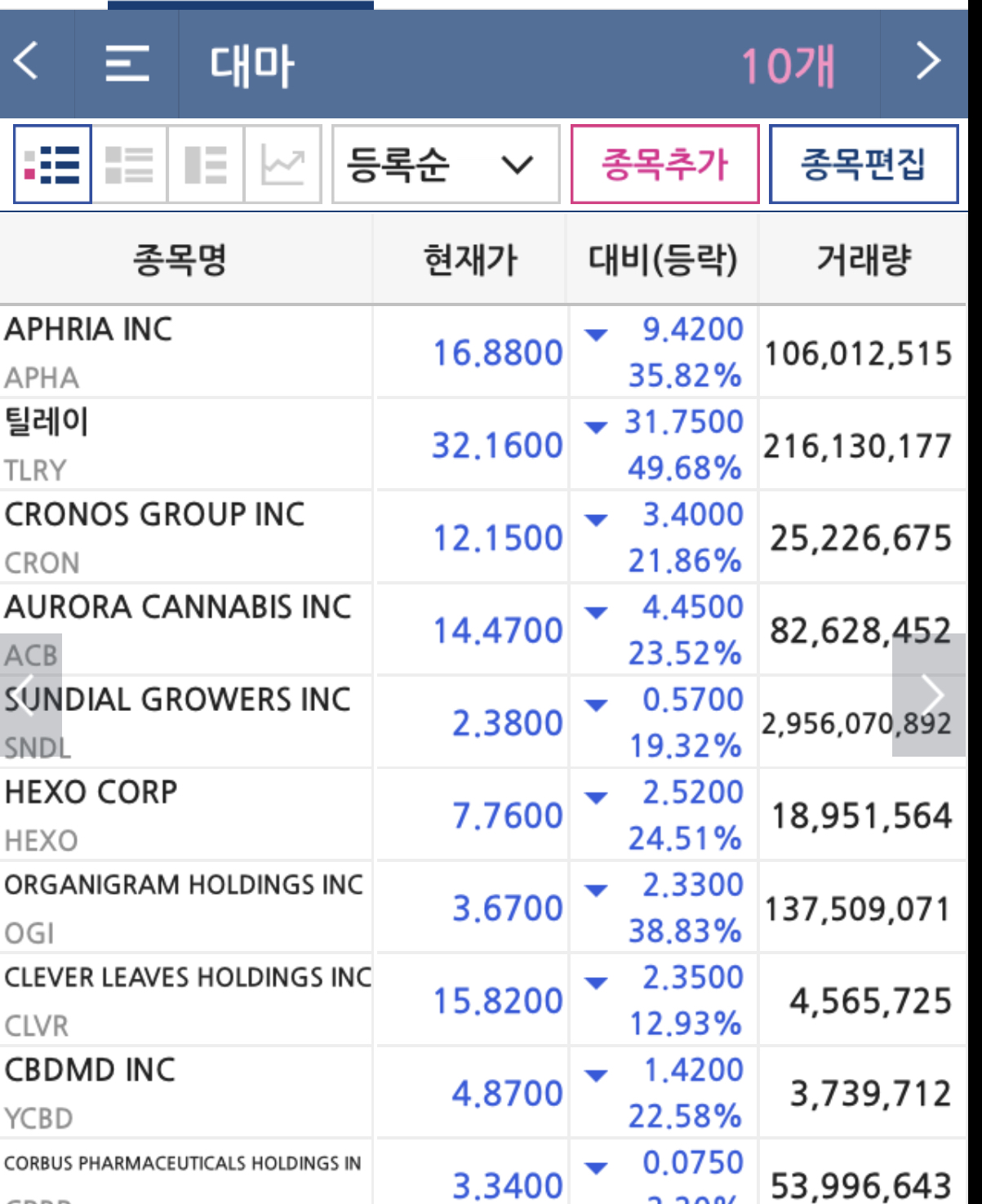Switch to the side-panel list view
982x1204 pixels.
pyautogui.click(x=206, y=165)
